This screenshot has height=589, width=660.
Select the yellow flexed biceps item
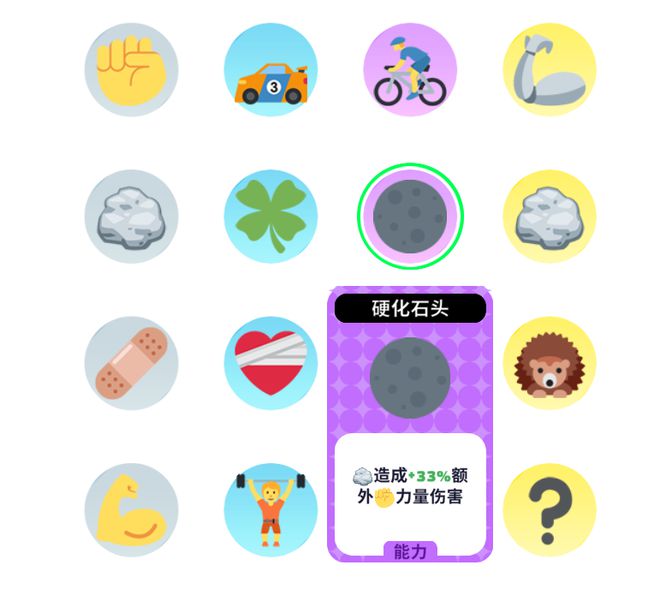[131, 510]
